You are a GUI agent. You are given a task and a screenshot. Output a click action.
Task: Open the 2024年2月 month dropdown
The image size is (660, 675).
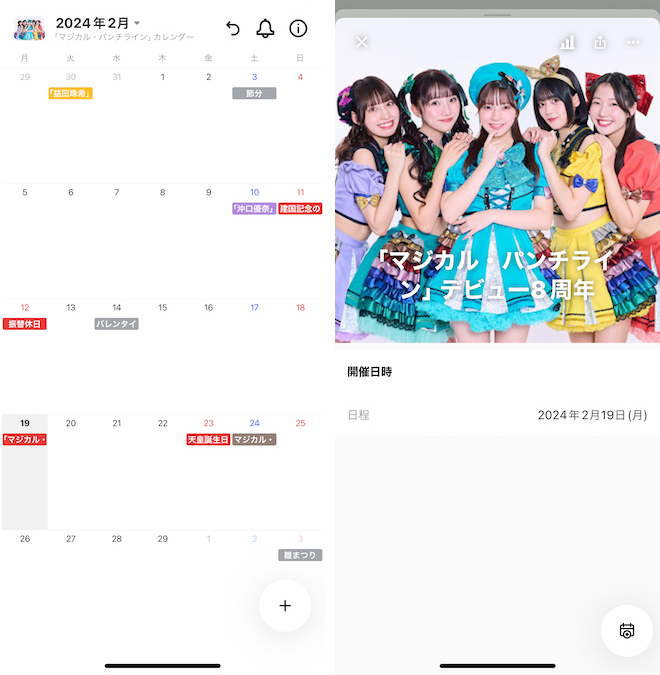(x=98, y=22)
